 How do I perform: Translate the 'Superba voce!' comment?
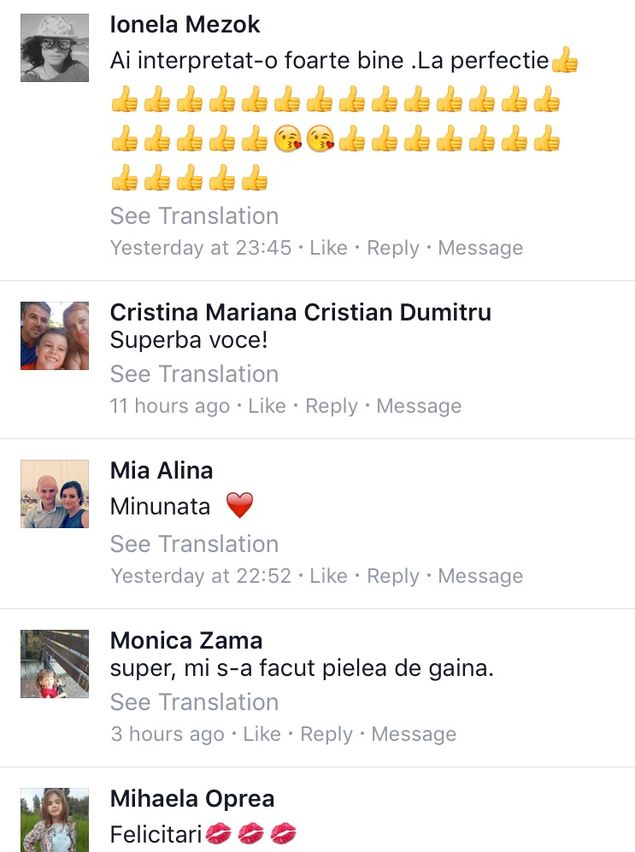194,374
